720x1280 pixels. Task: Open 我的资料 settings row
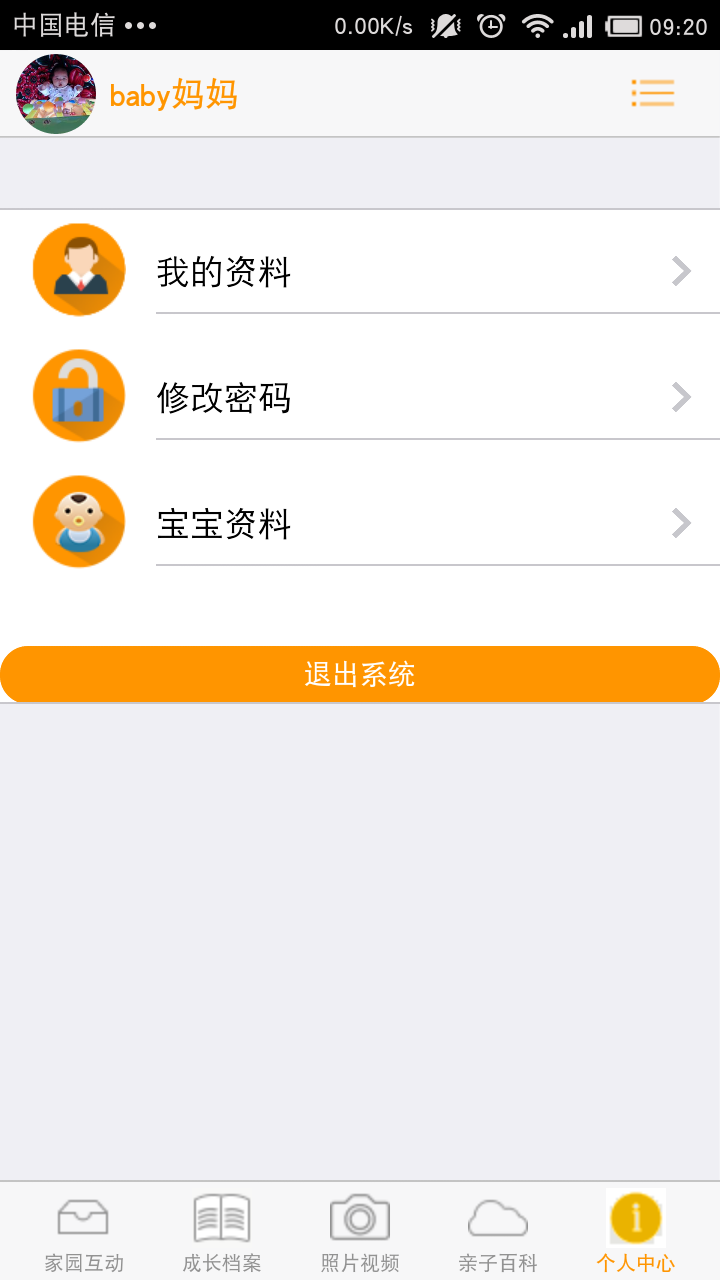pos(360,271)
